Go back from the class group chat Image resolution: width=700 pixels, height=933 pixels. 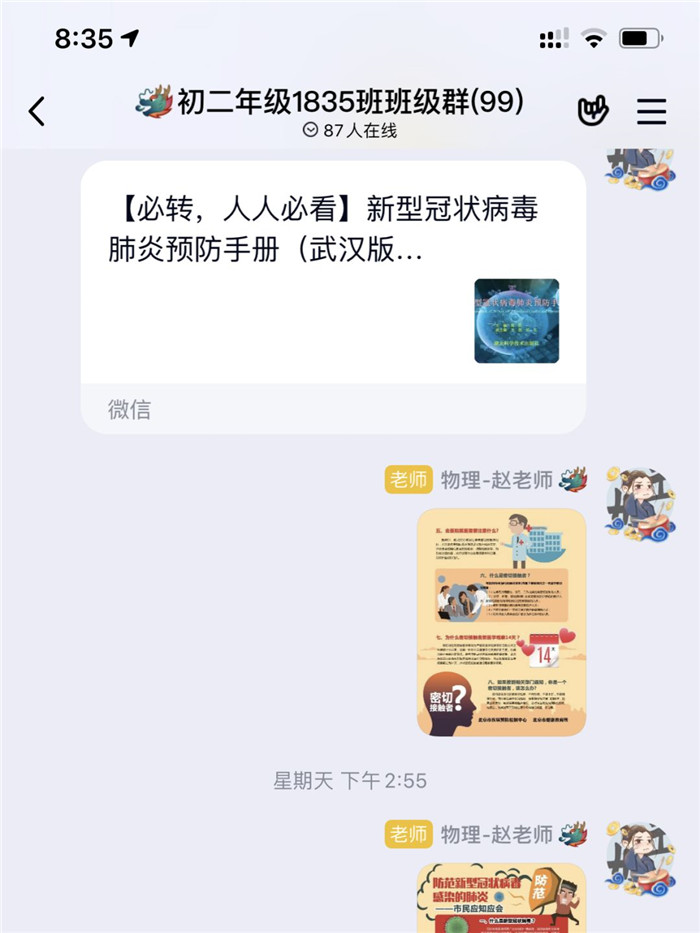pos(37,111)
